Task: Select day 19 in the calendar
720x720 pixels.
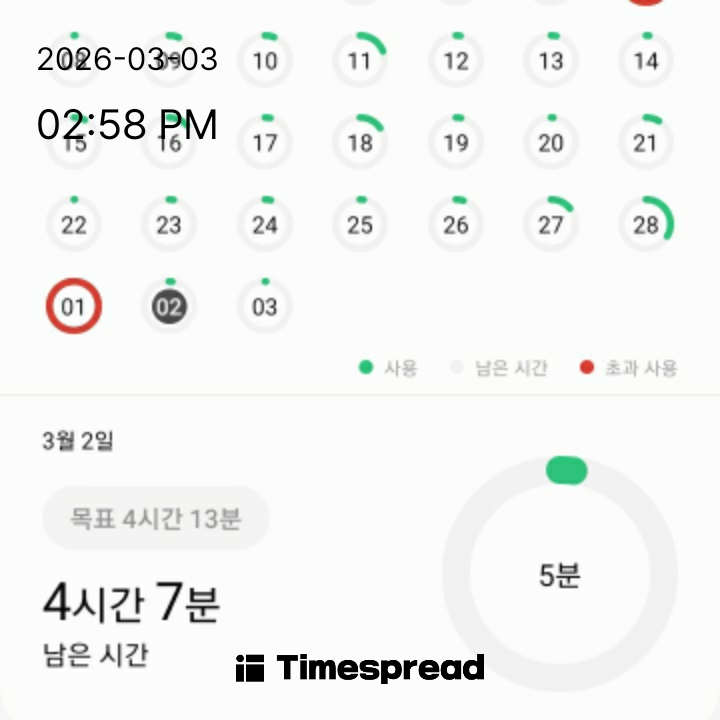Action: [x=456, y=143]
